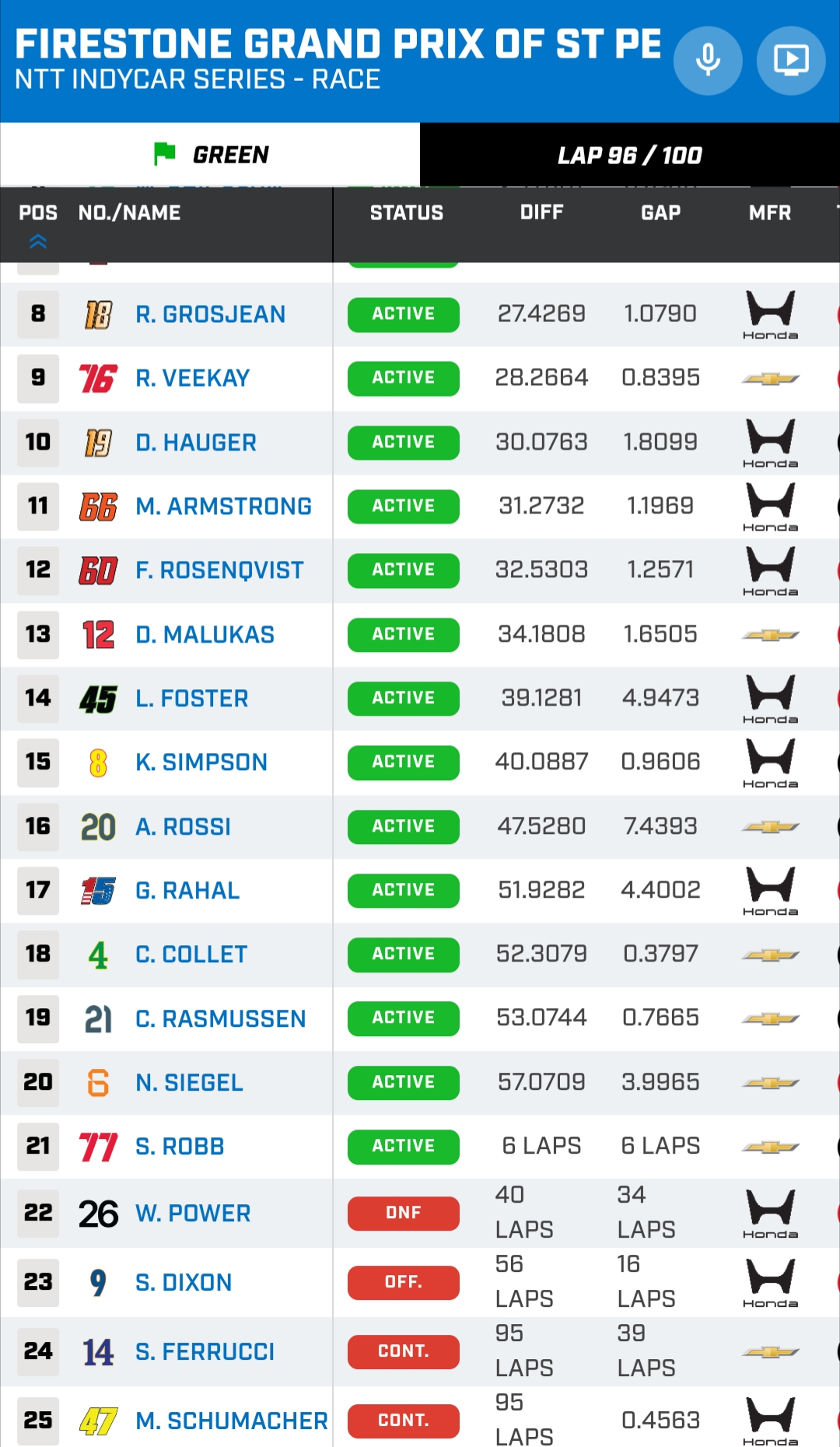840x1447 pixels.
Task: Select N. Siegel's leaderboard row
Action: pos(189,1083)
